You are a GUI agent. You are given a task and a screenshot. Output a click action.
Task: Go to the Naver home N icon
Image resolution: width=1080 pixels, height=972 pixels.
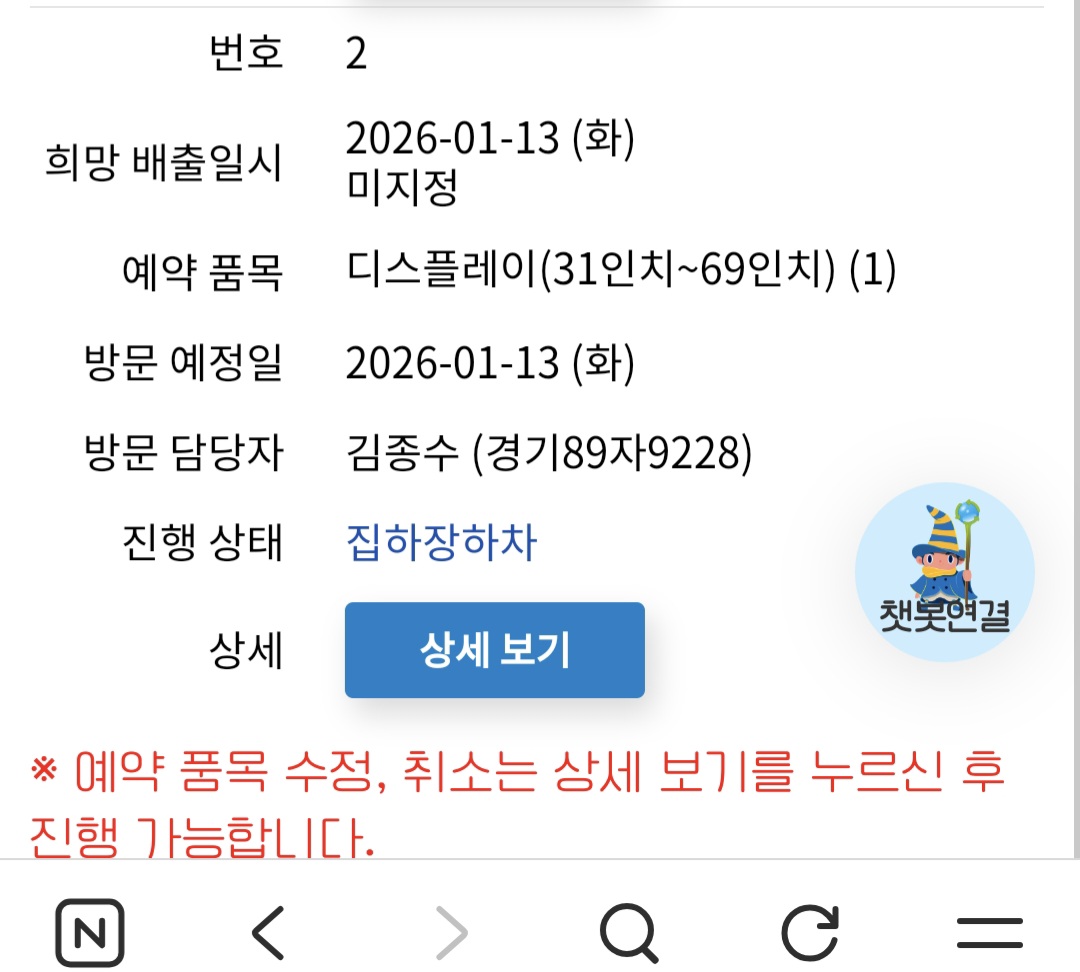coord(90,934)
